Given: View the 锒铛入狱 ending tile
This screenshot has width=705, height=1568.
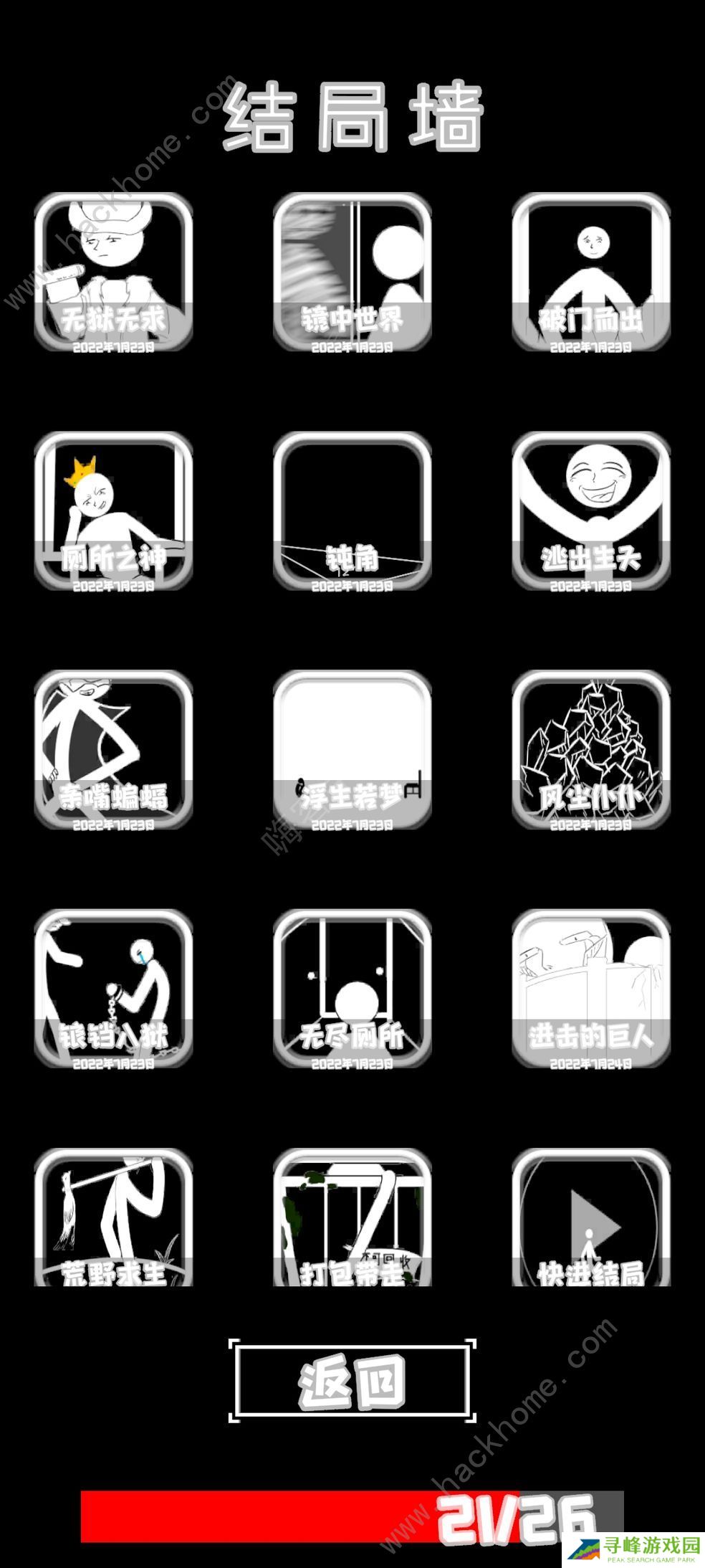Looking at the screenshot, I should pos(113,989).
